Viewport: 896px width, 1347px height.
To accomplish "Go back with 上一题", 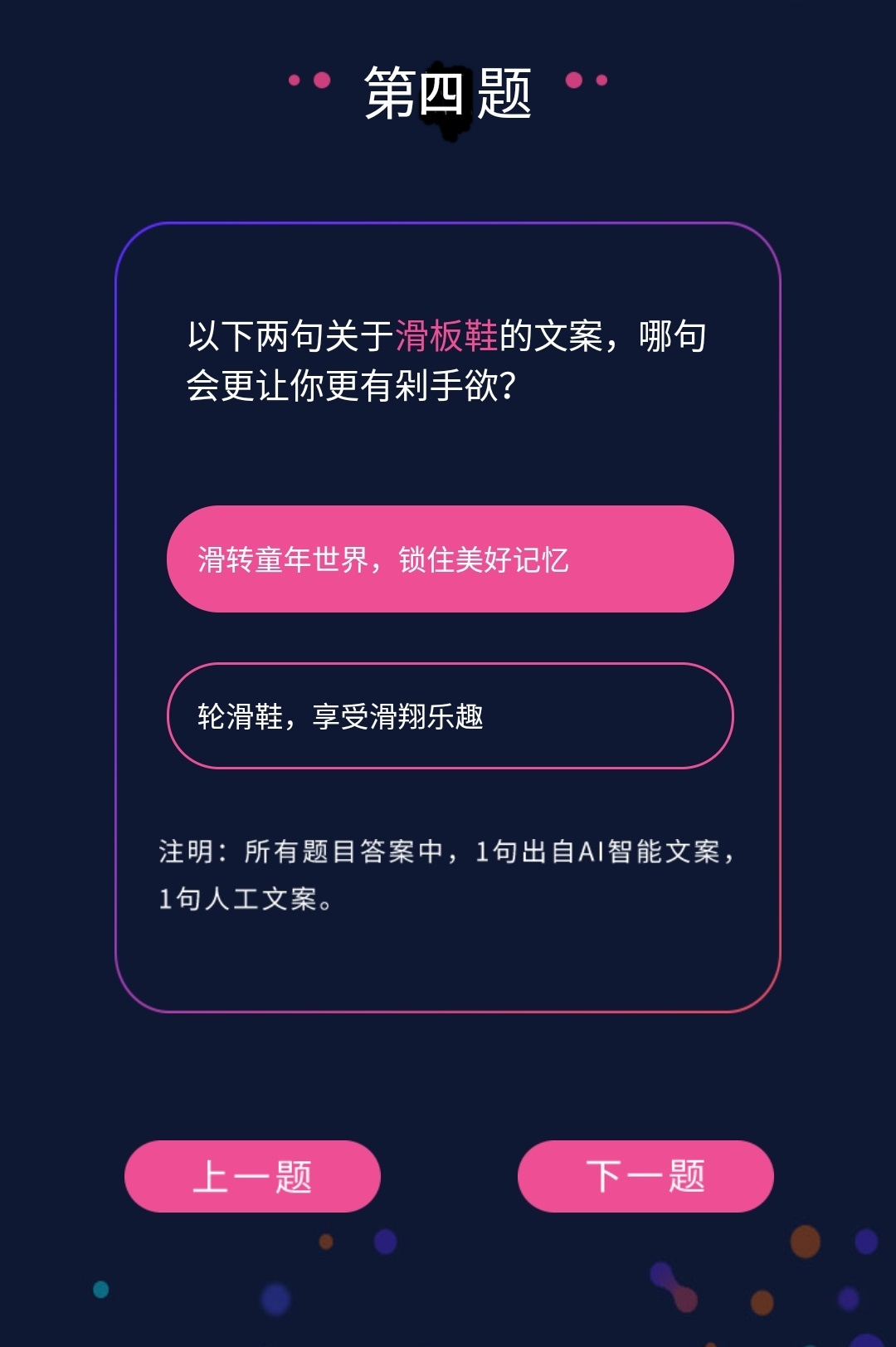I will 252,1176.
